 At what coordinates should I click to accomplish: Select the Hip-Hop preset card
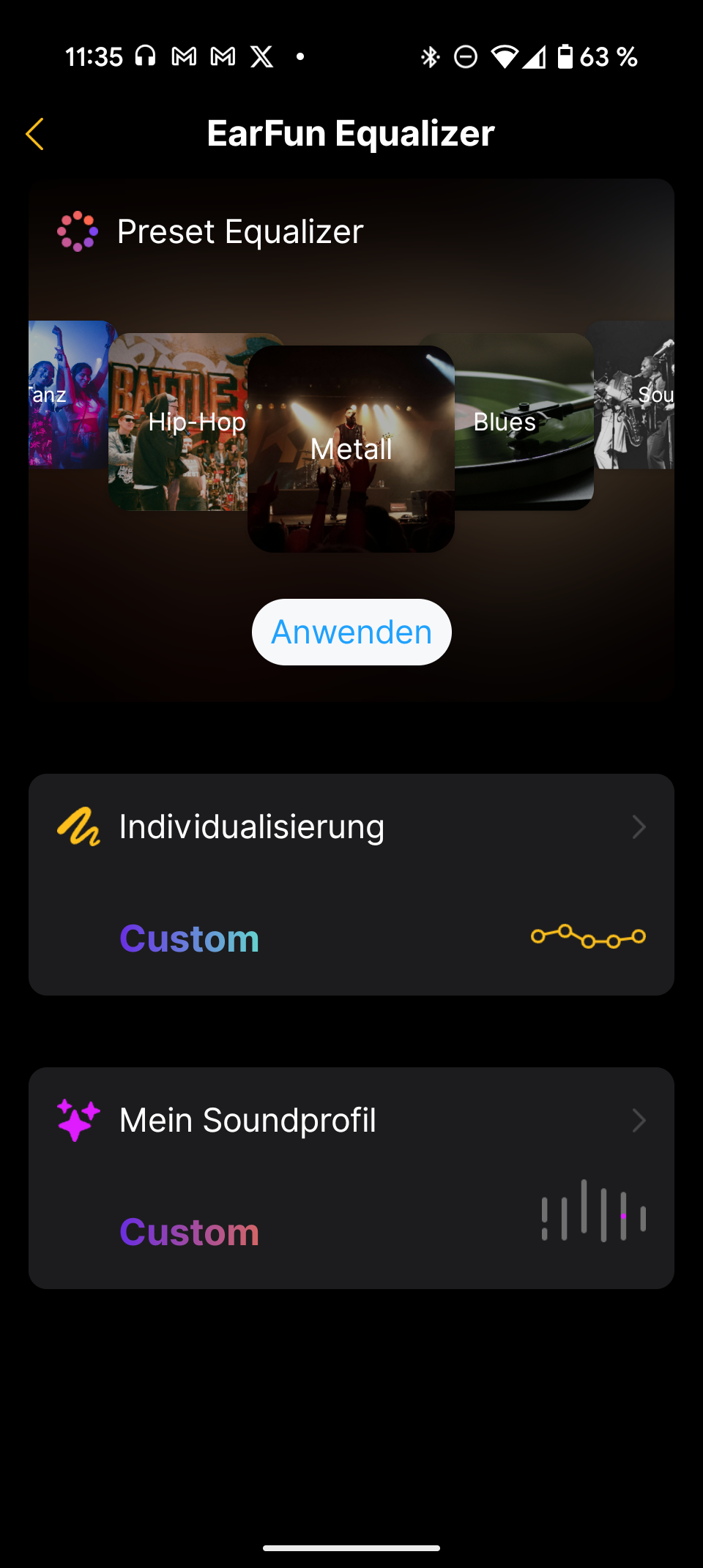point(178,422)
